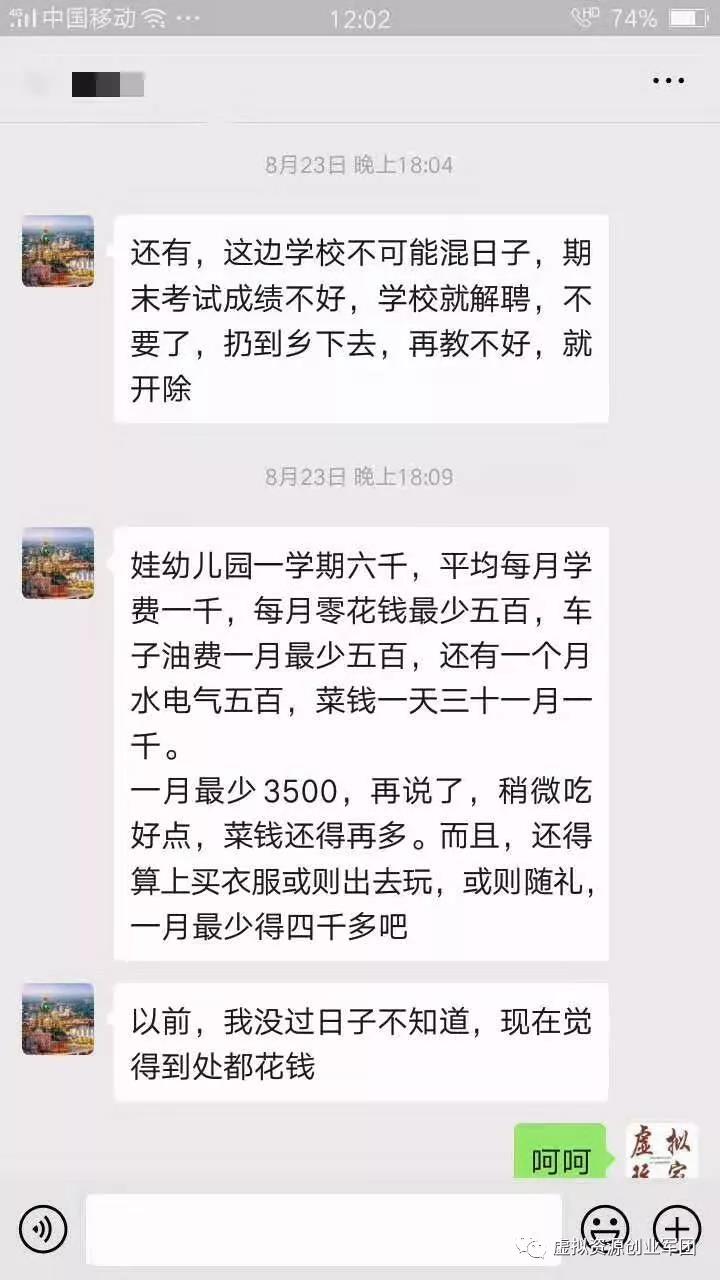
Task: Focus the message text field
Action: [322, 1229]
